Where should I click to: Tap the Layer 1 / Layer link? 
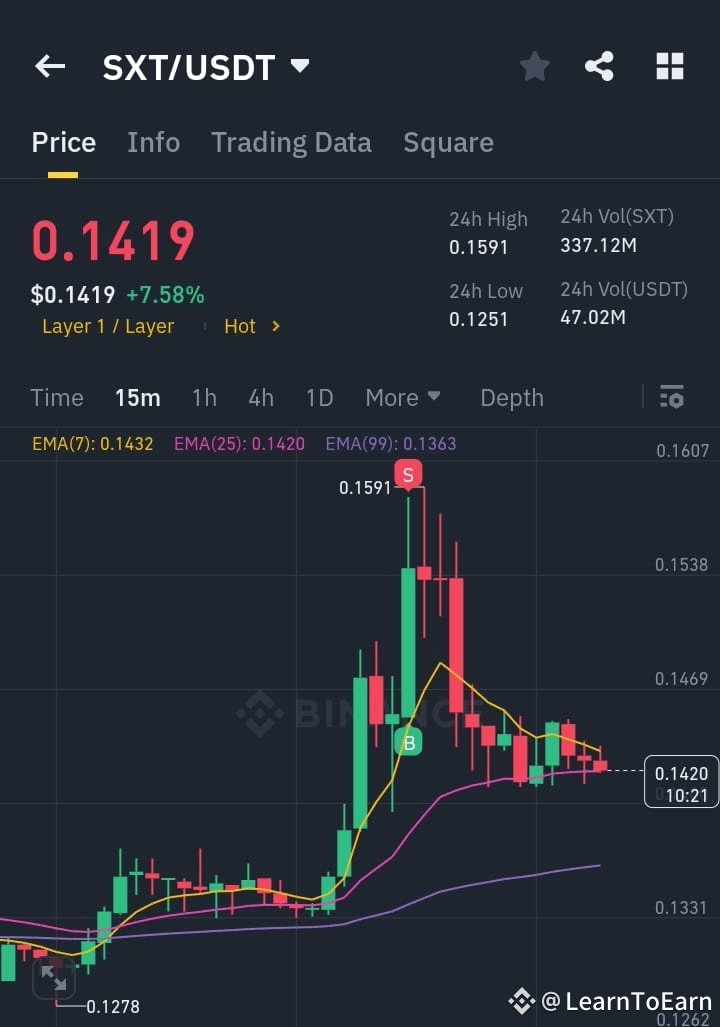(107, 326)
